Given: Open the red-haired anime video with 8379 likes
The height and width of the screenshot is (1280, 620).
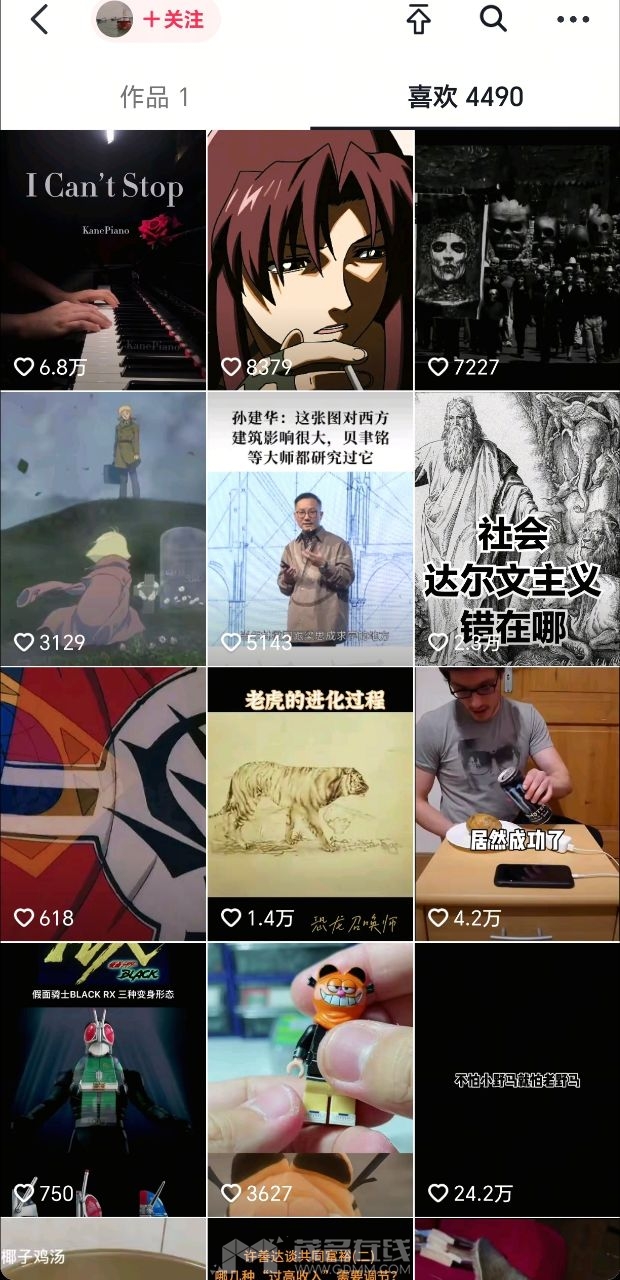Looking at the screenshot, I should 310,260.
